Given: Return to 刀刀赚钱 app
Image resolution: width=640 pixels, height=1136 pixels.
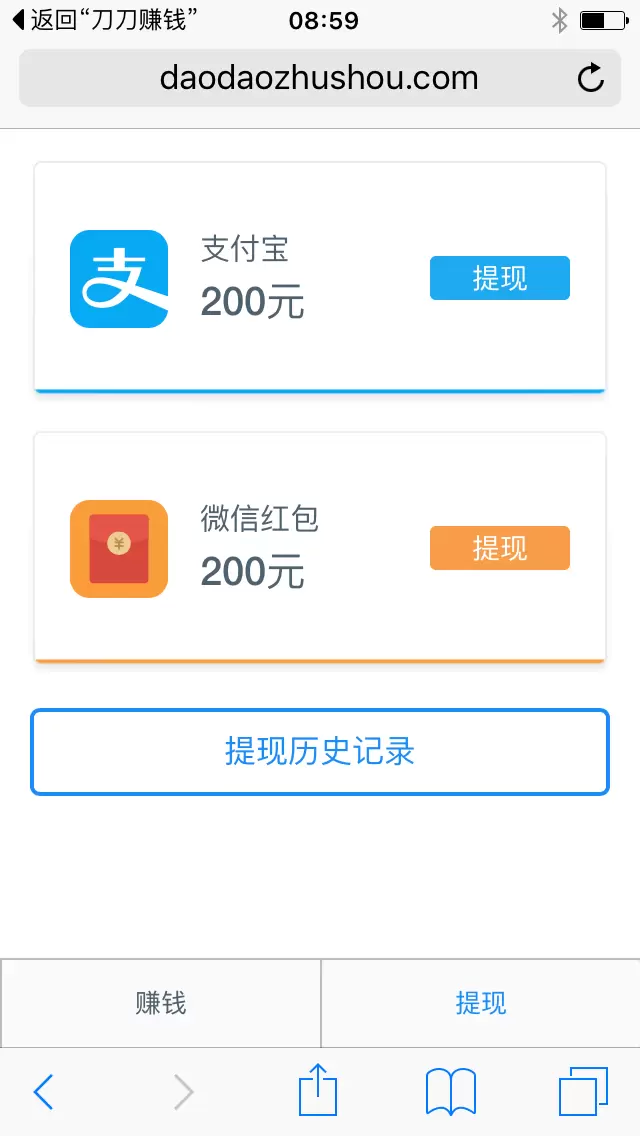Looking at the screenshot, I should pos(100,19).
